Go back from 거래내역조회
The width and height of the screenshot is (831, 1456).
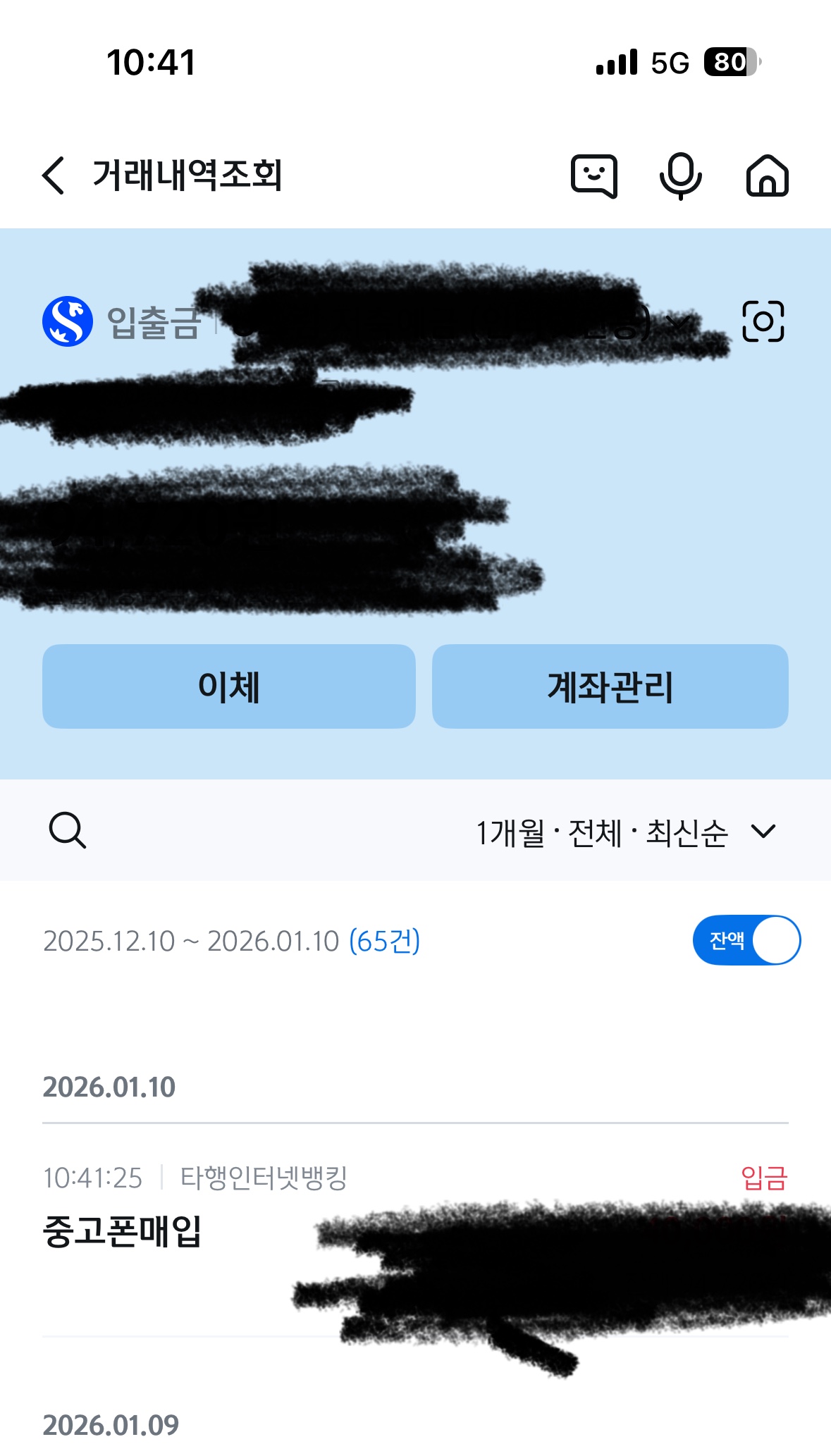[x=54, y=175]
